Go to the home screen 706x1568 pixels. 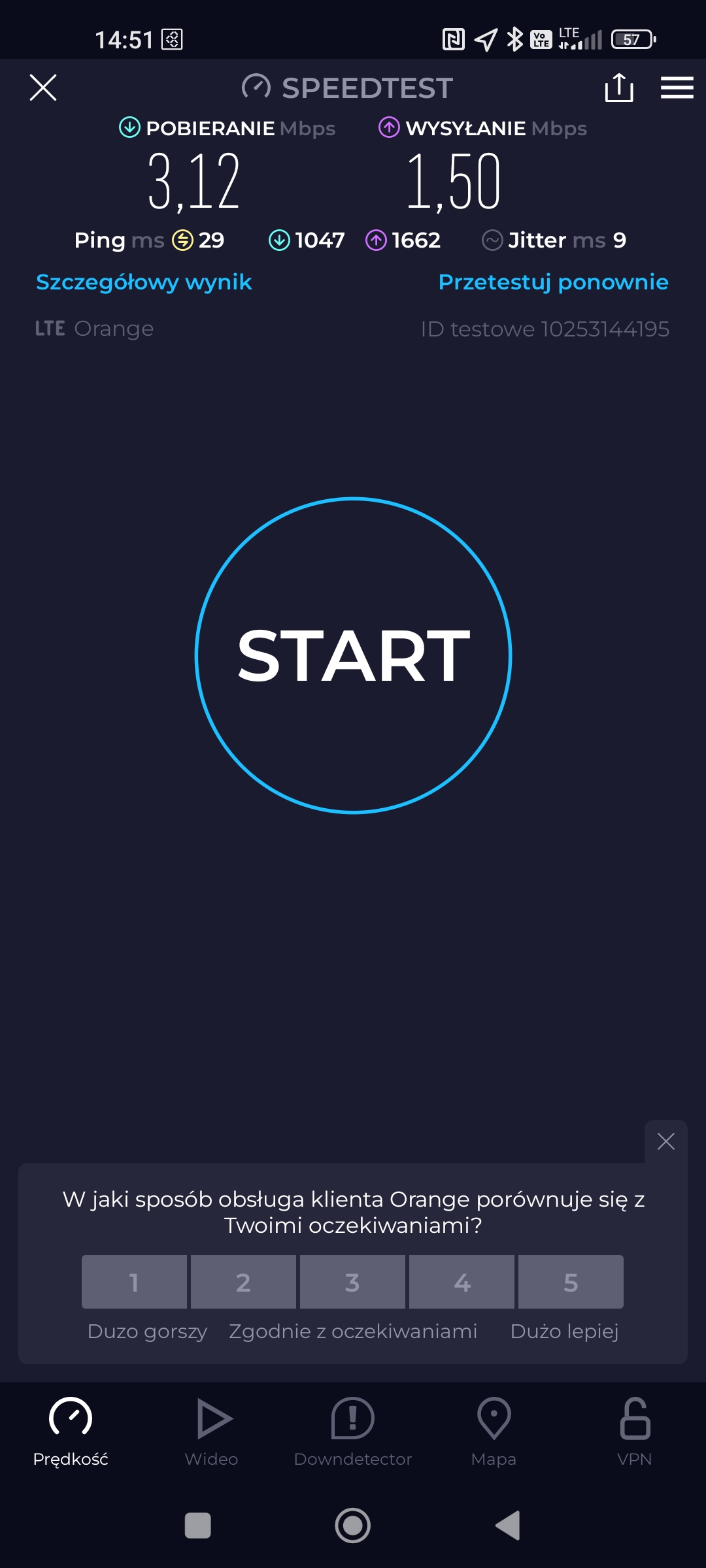click(353, 1526)
